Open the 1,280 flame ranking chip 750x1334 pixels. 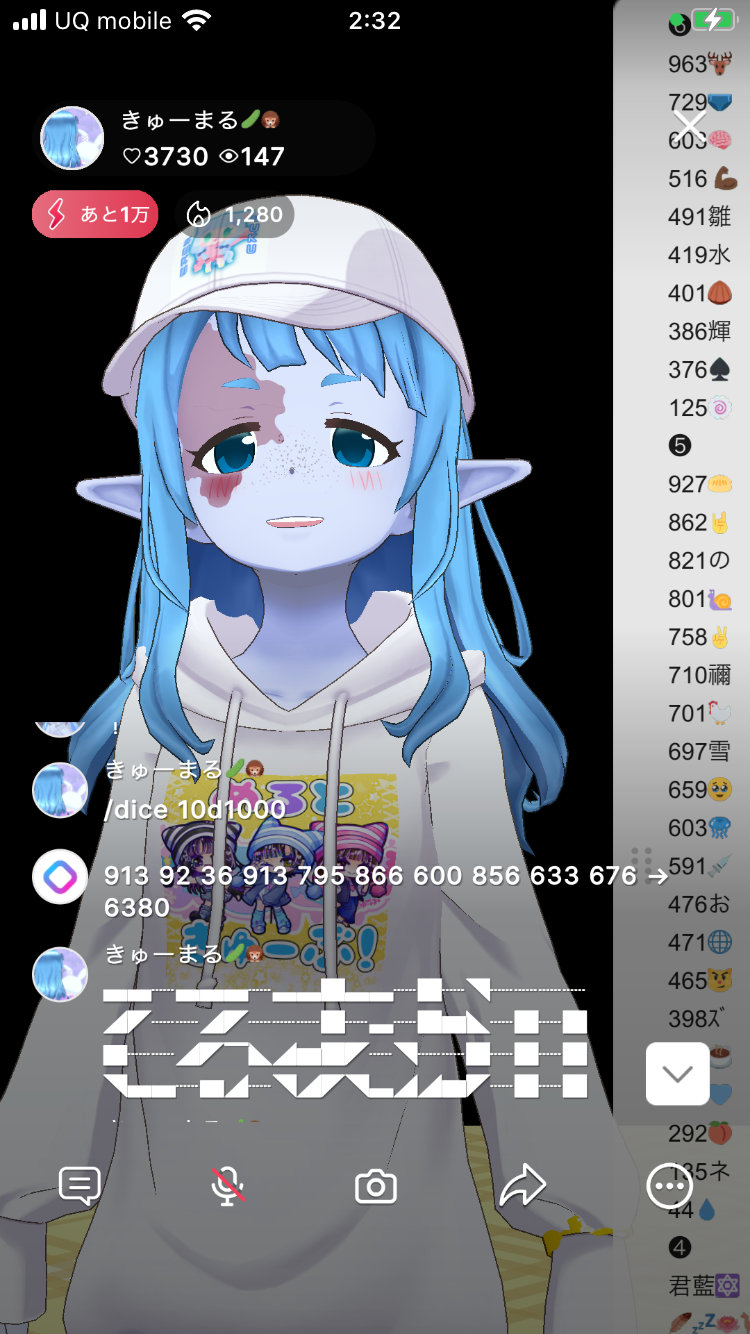pyautogui.click(x=236, y=214)
